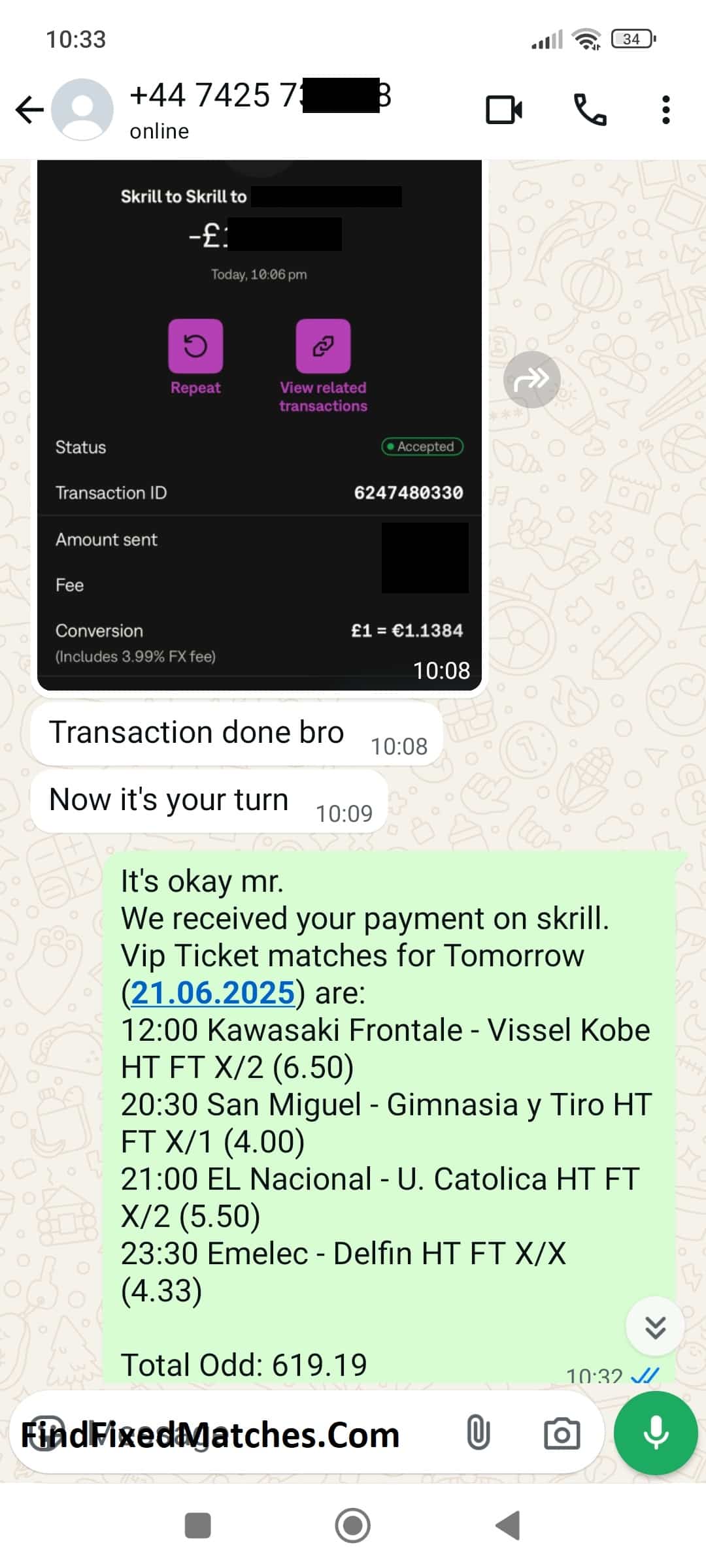The width and height of the screenshot is (706, 1568).
Task: Tap the system home button
Action: [353, 1526]
